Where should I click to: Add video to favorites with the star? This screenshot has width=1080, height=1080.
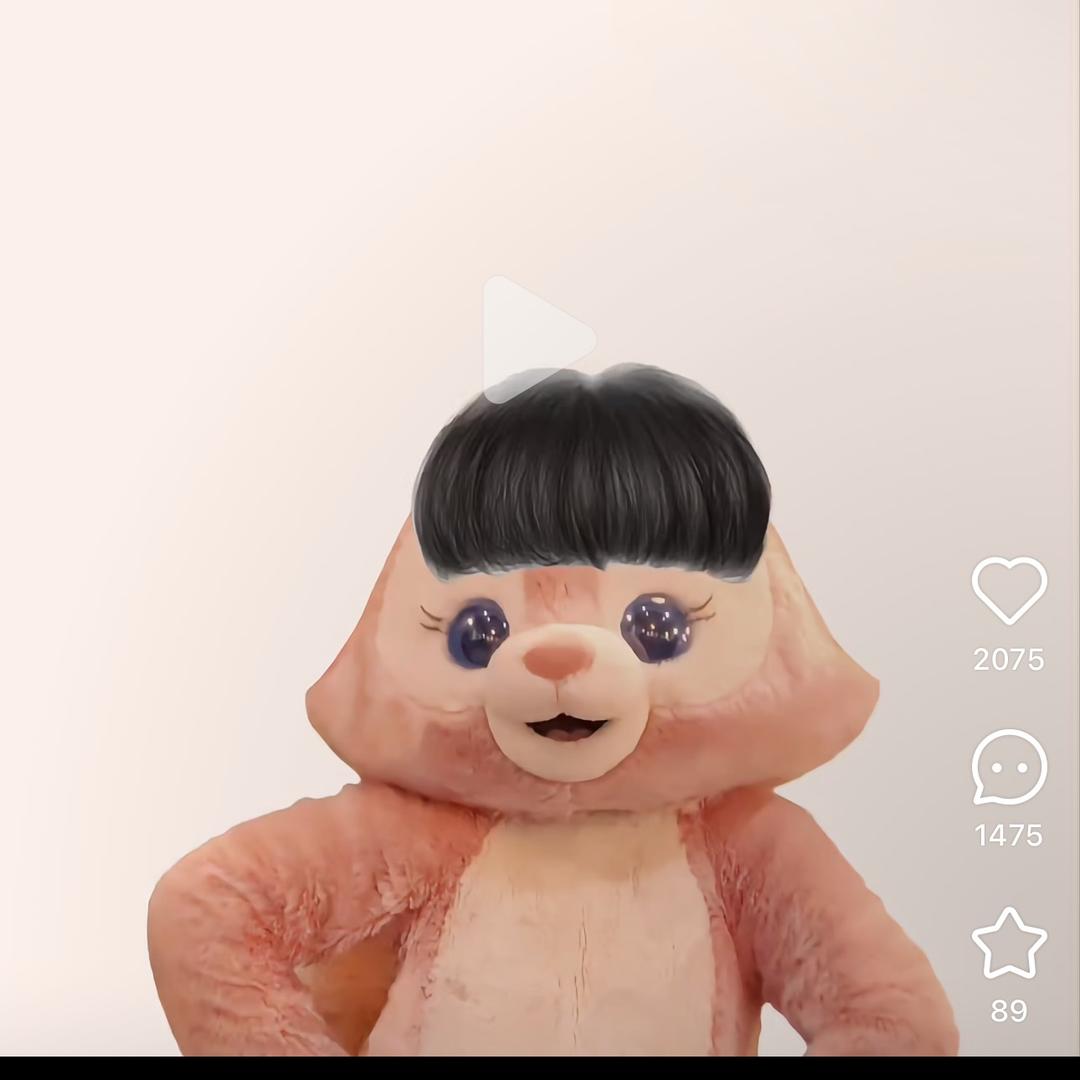[x=1009, y=943]
